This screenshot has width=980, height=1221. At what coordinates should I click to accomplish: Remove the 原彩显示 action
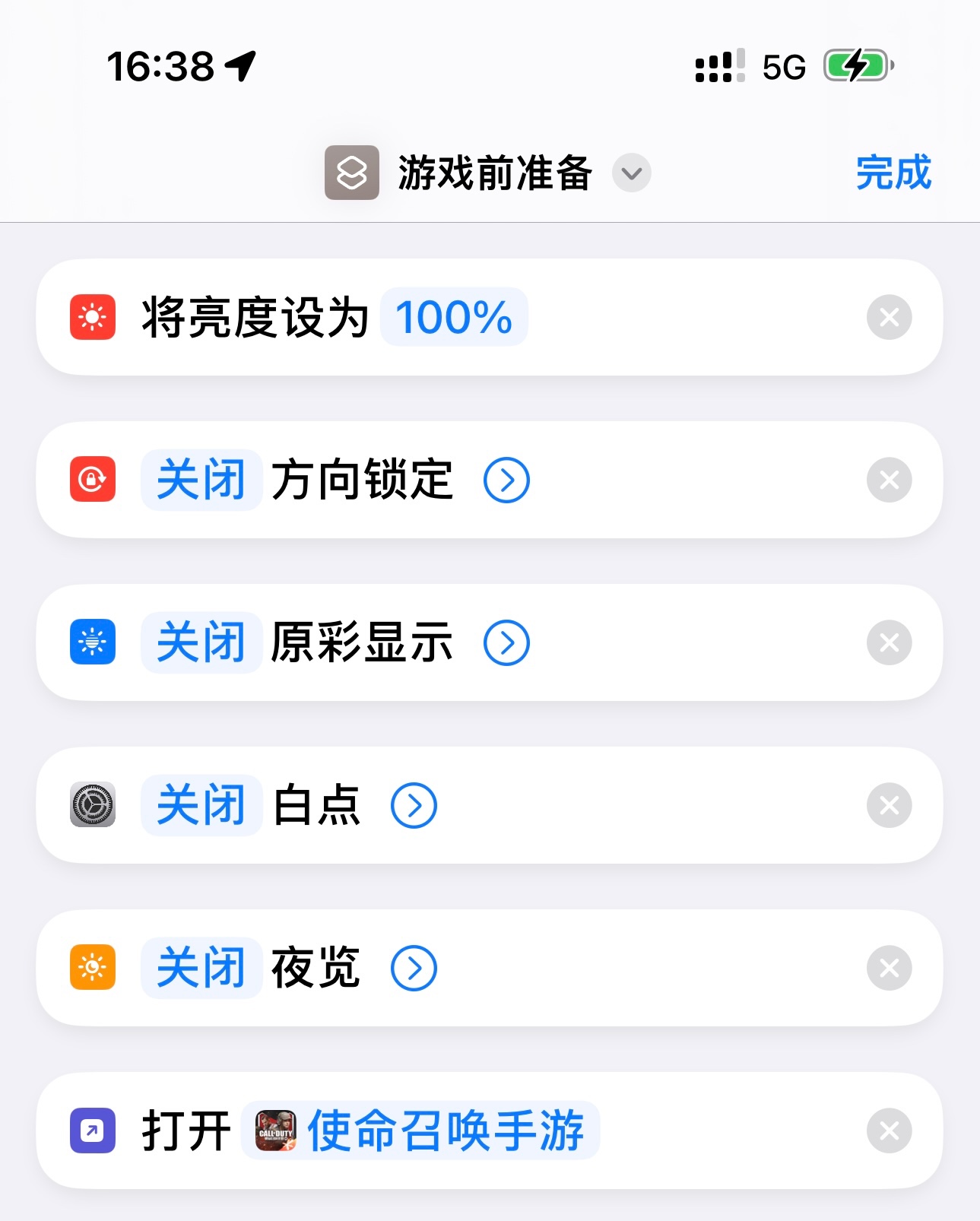[889, 642]
